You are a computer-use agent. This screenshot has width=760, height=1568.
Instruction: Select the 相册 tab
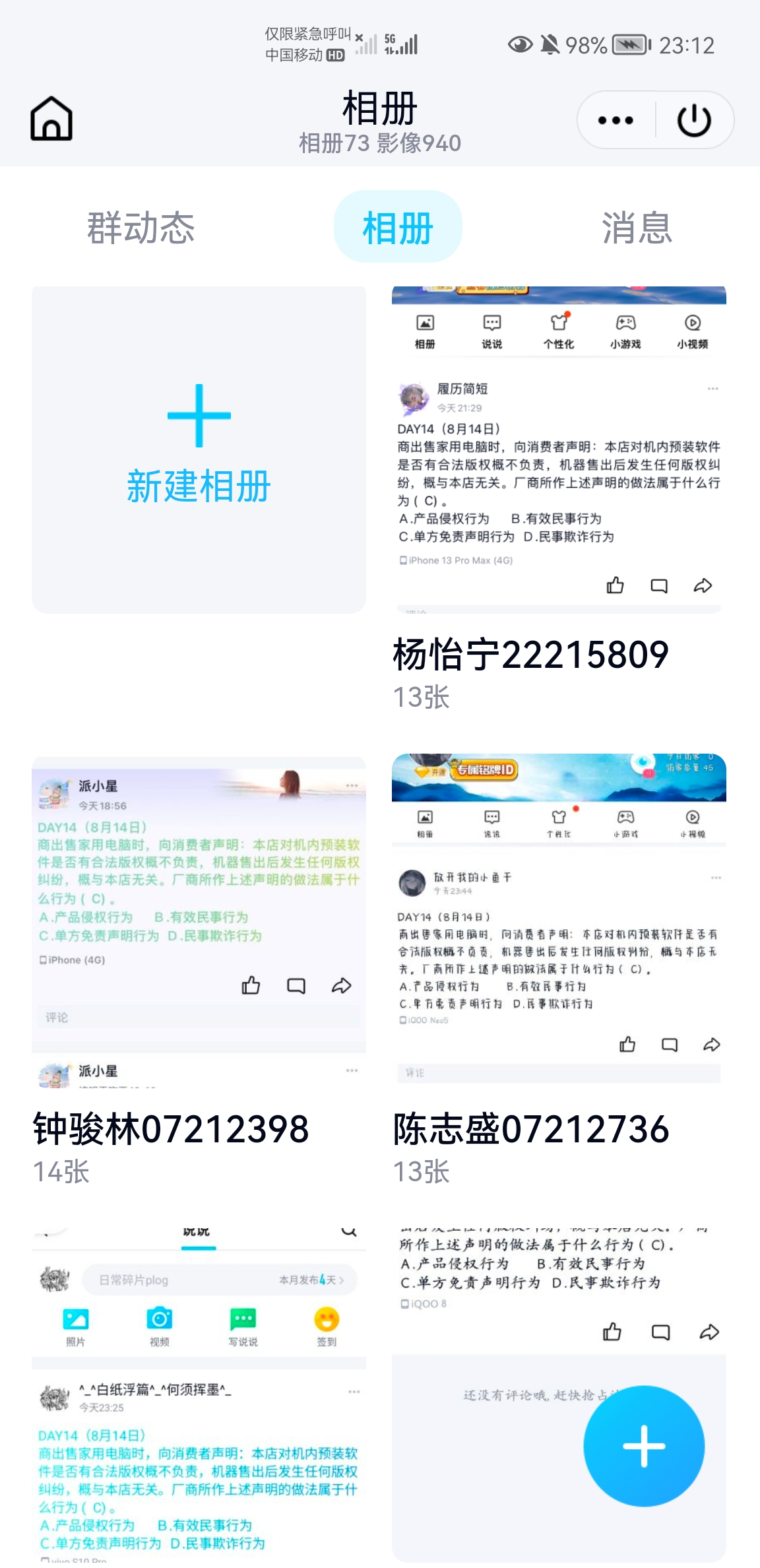[x=398, y=228]
